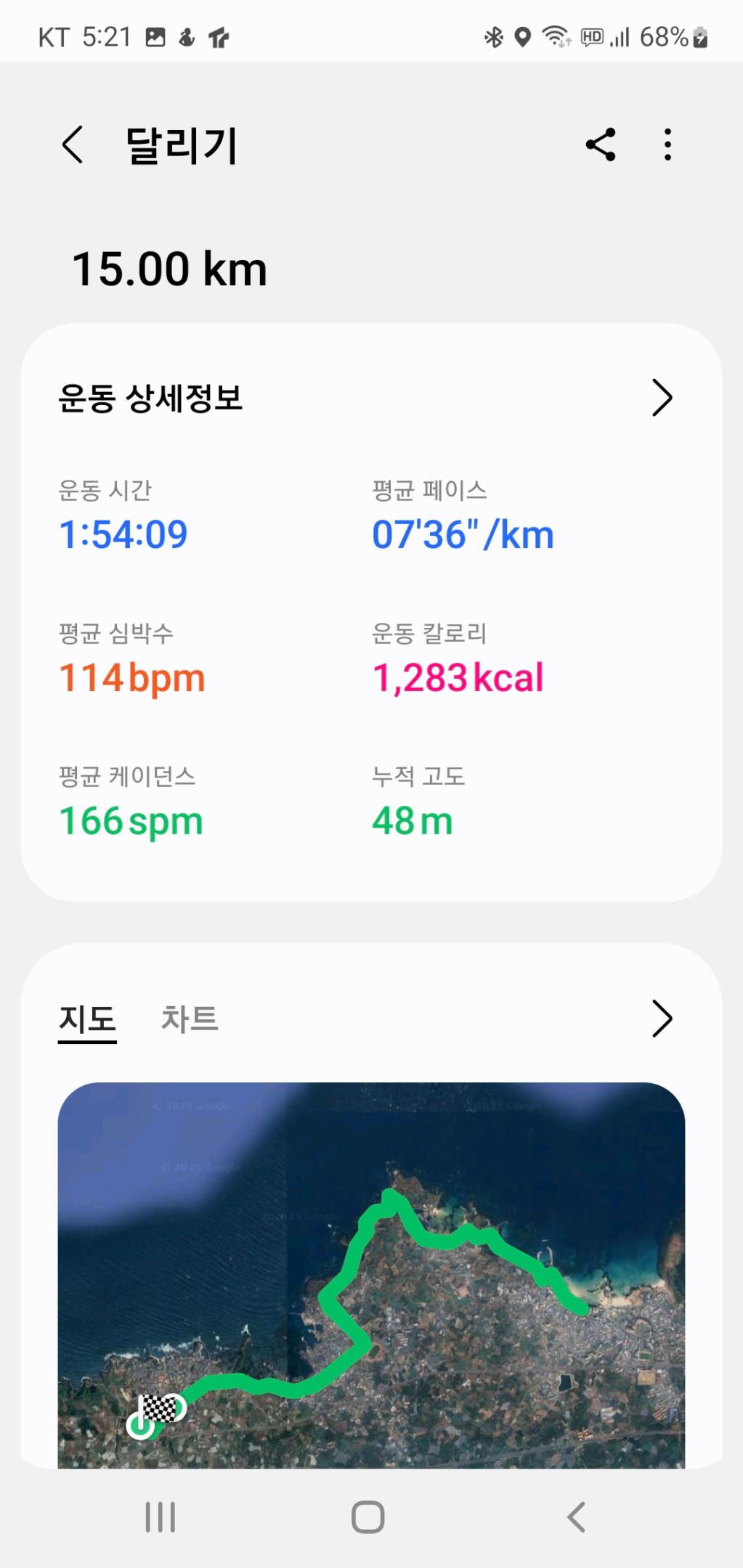Switch to the 차트 tab
The width and height of the screenshot is (743, 1568).
click(x=190, y=1018)
